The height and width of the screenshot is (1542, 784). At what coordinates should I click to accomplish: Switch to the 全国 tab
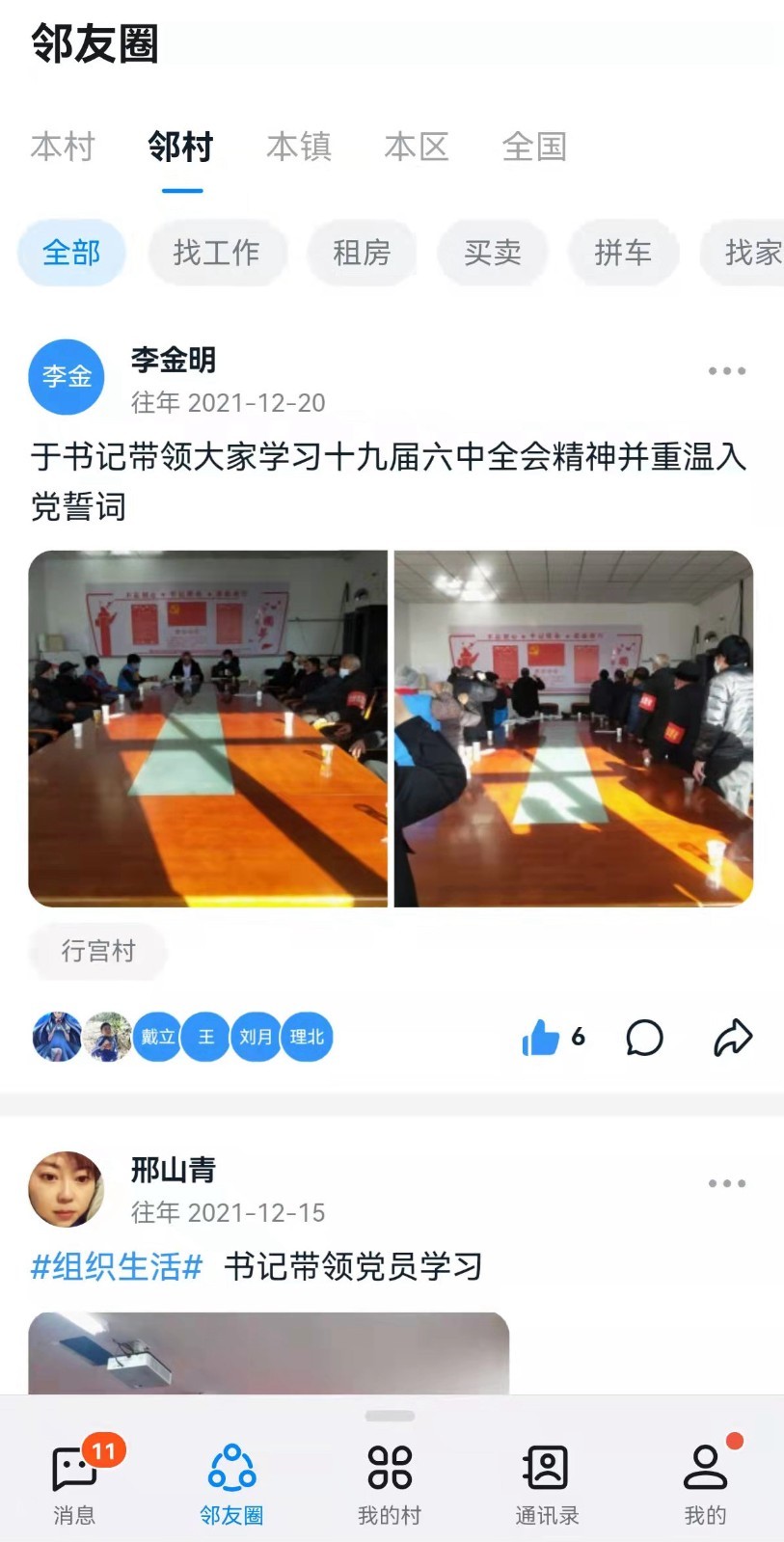click(534, 148)
